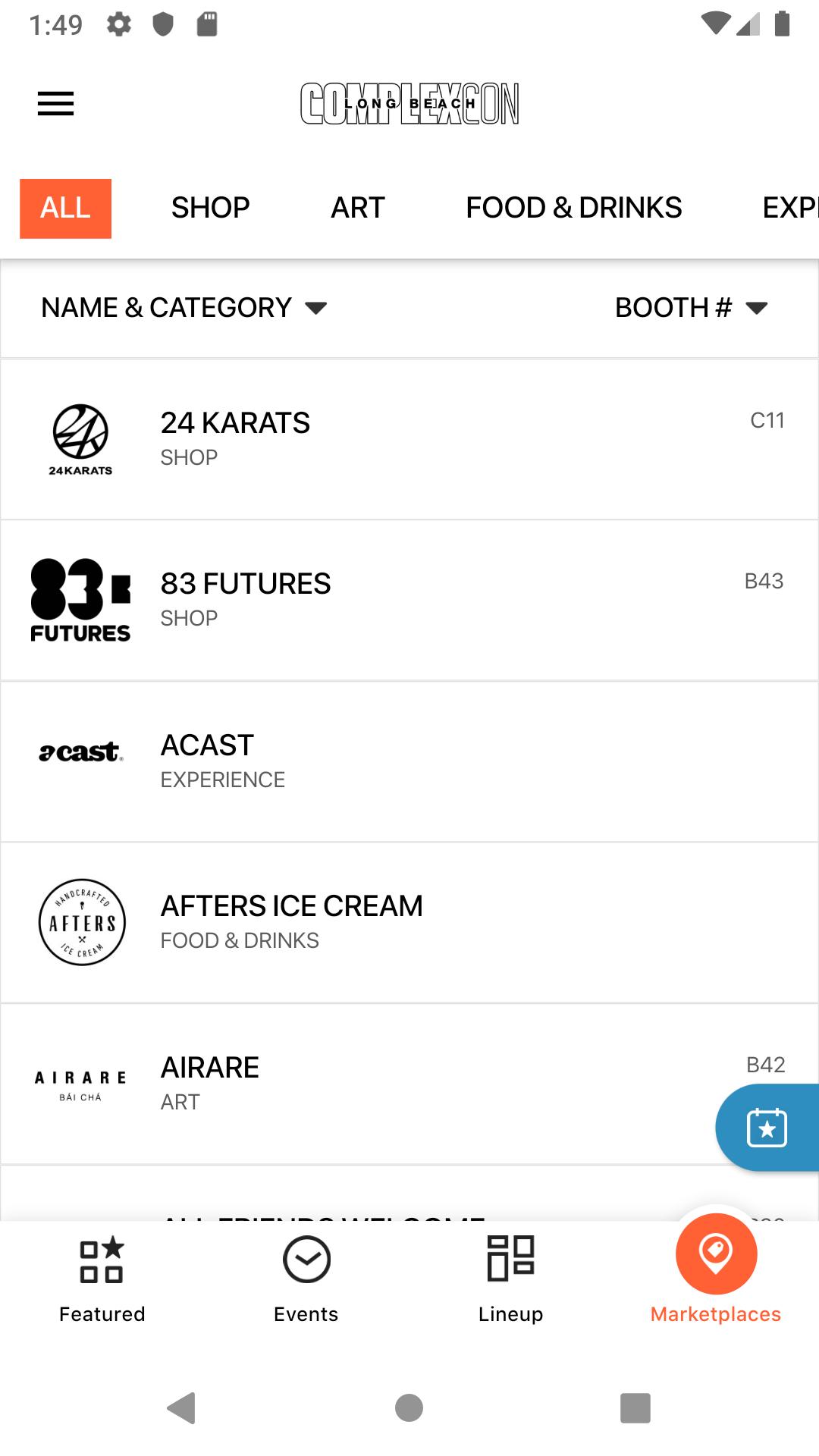Sort by Booth # dropdown
Image resolution: width=819 pixels, height=1456 pixels.
[691, 308]
